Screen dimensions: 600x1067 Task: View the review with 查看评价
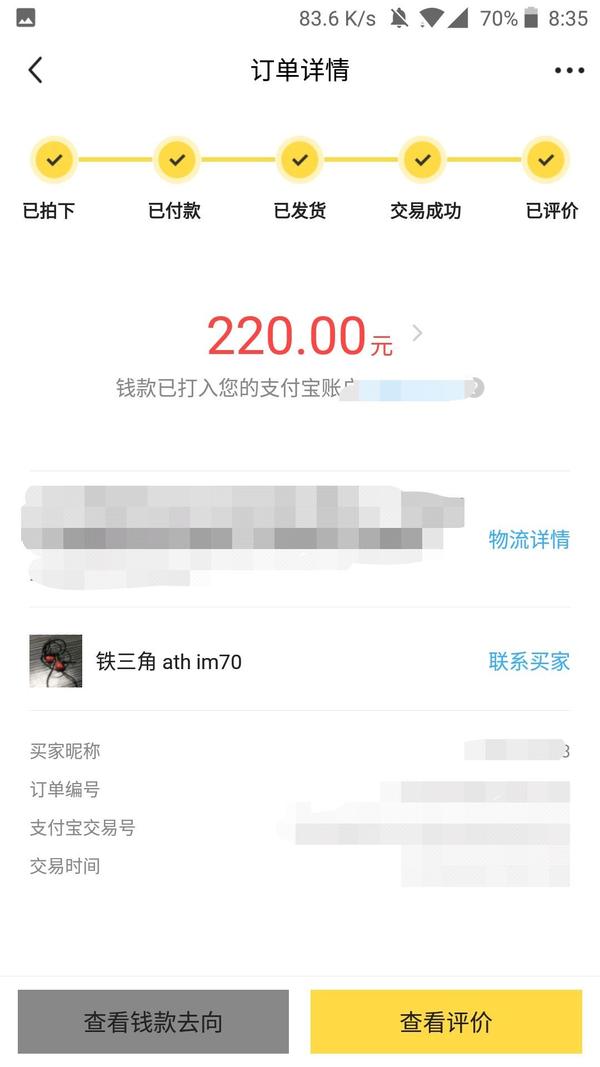[446, 1022]
